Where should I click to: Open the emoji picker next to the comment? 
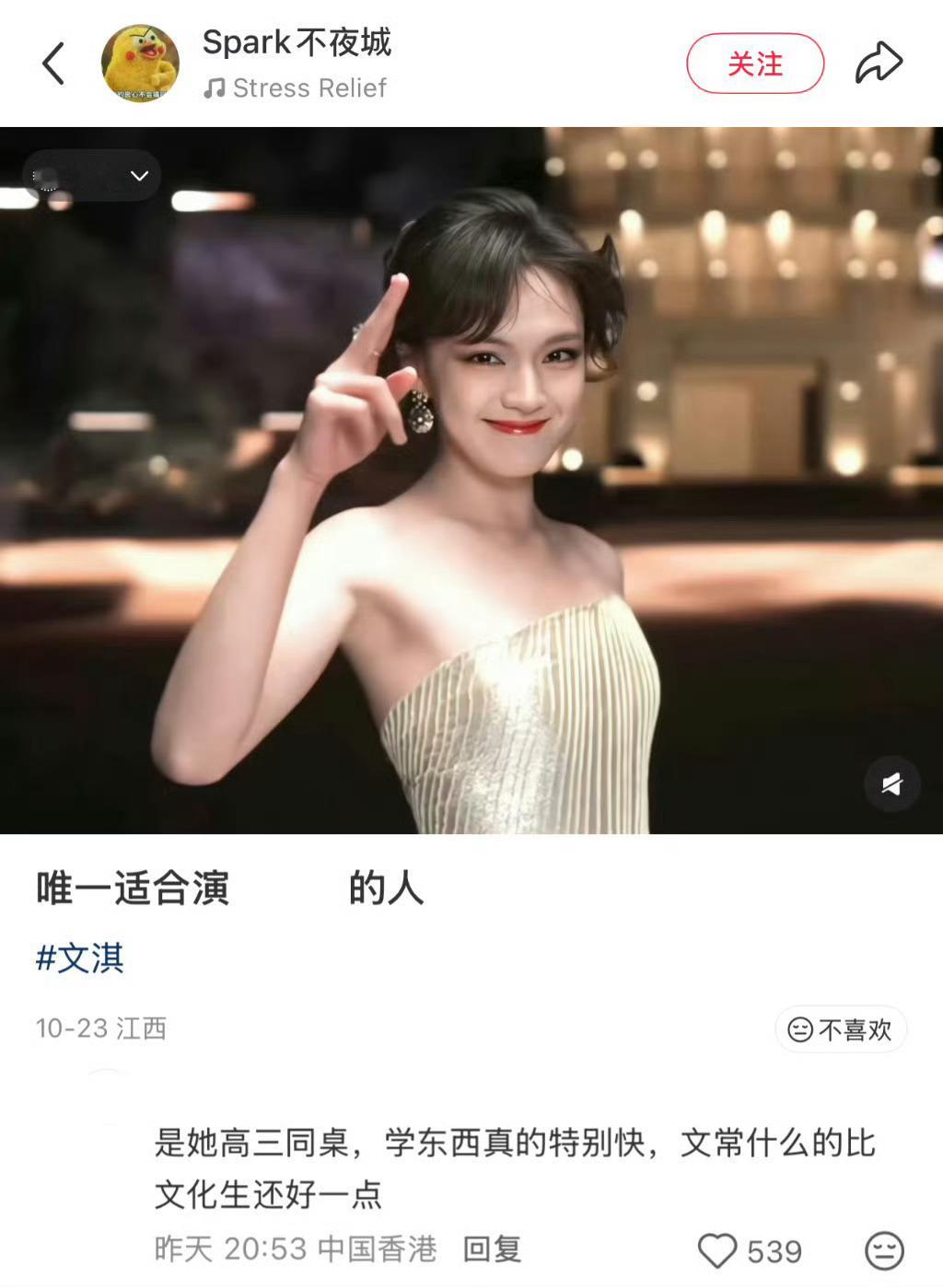click(887, 1251)
